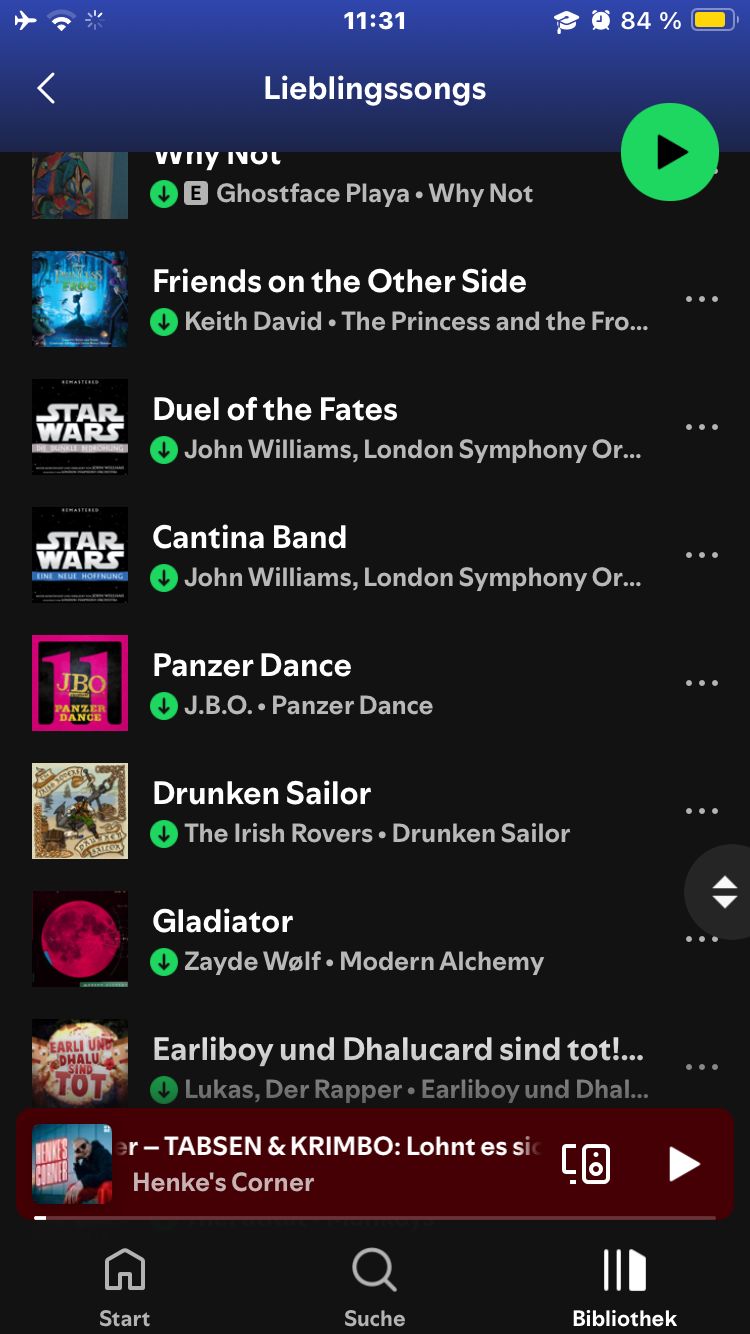750x1334 pixels.
Task: Switch to the Suche tab
Action: click(x=374, y=1288)
